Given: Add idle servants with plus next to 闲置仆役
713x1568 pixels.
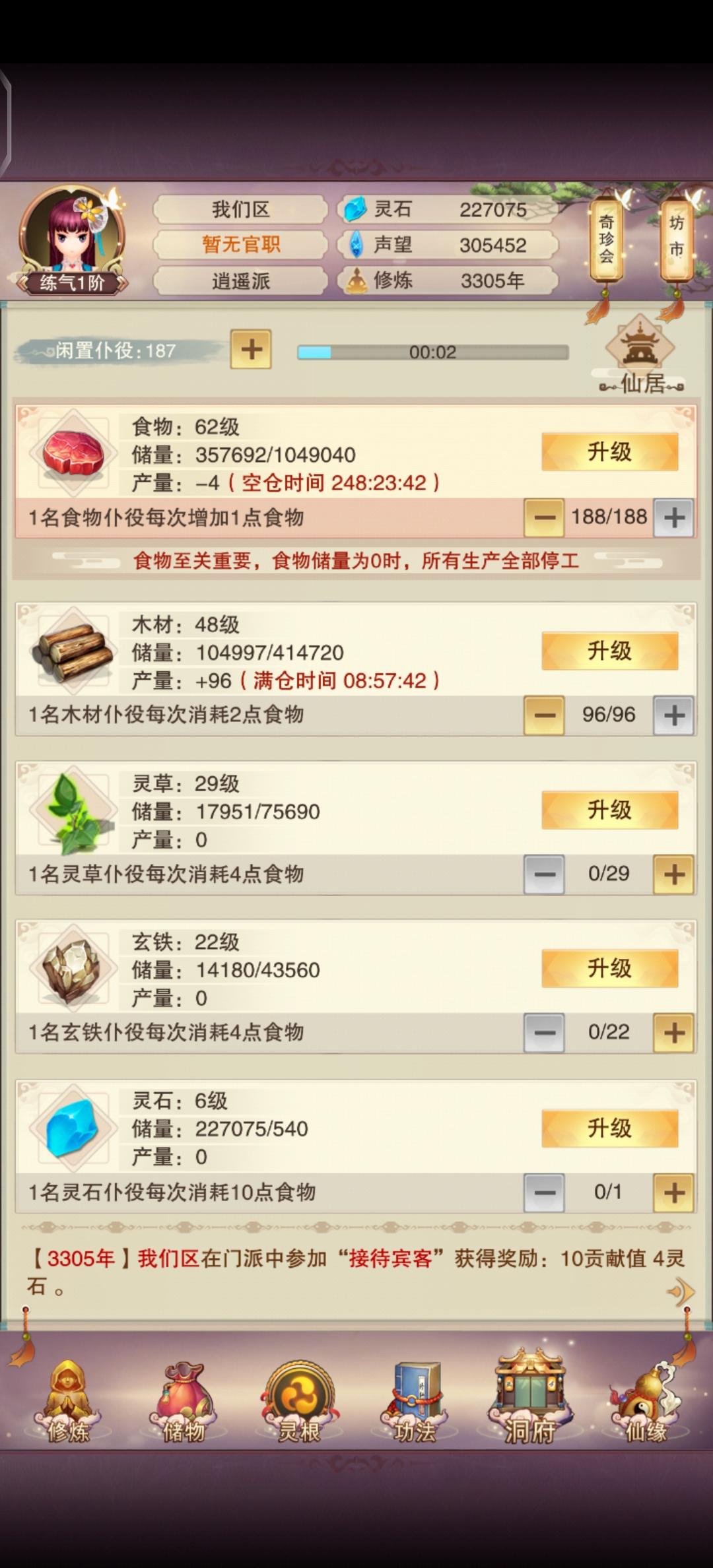Looking at the screenshot, I should point(250,350).
